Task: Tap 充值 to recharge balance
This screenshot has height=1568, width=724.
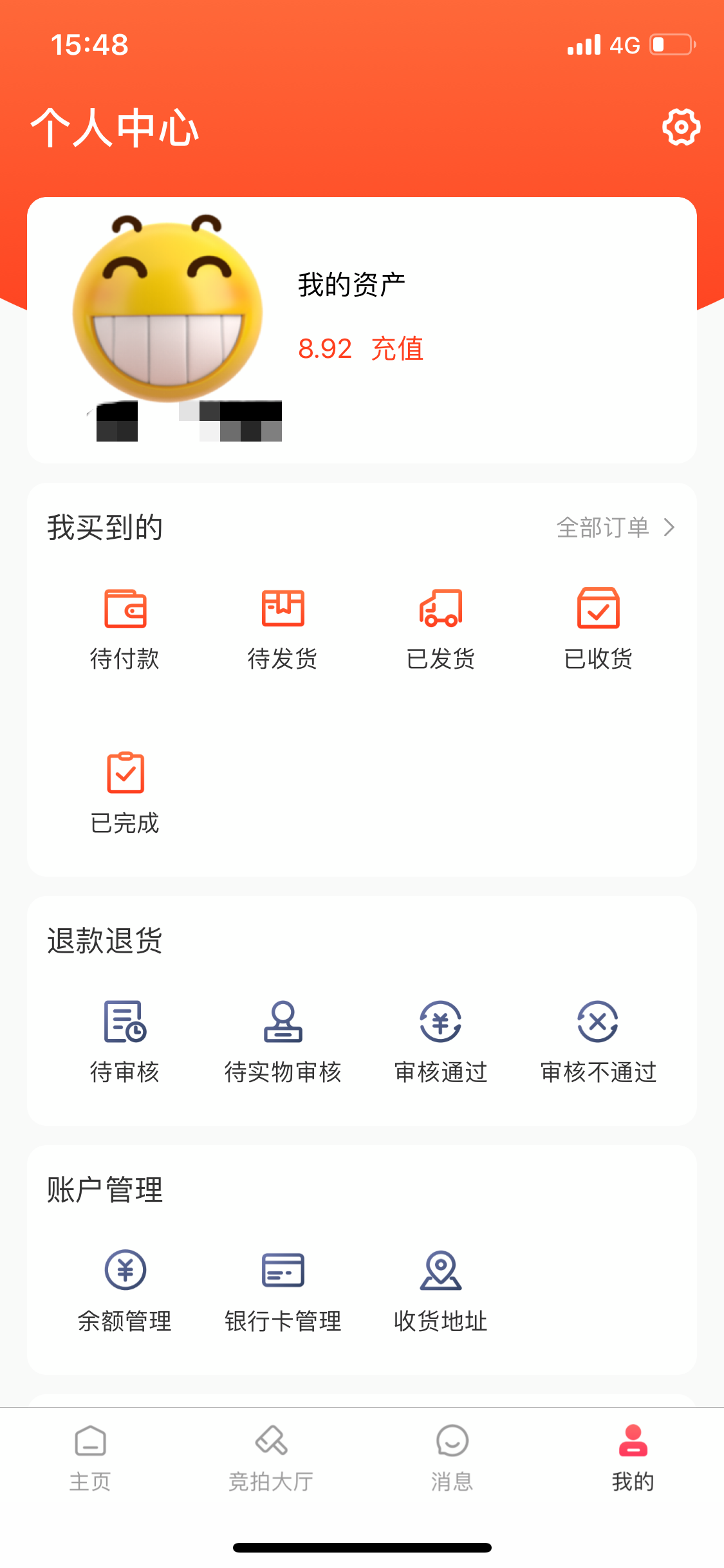Action: click(x=397, y=349)
